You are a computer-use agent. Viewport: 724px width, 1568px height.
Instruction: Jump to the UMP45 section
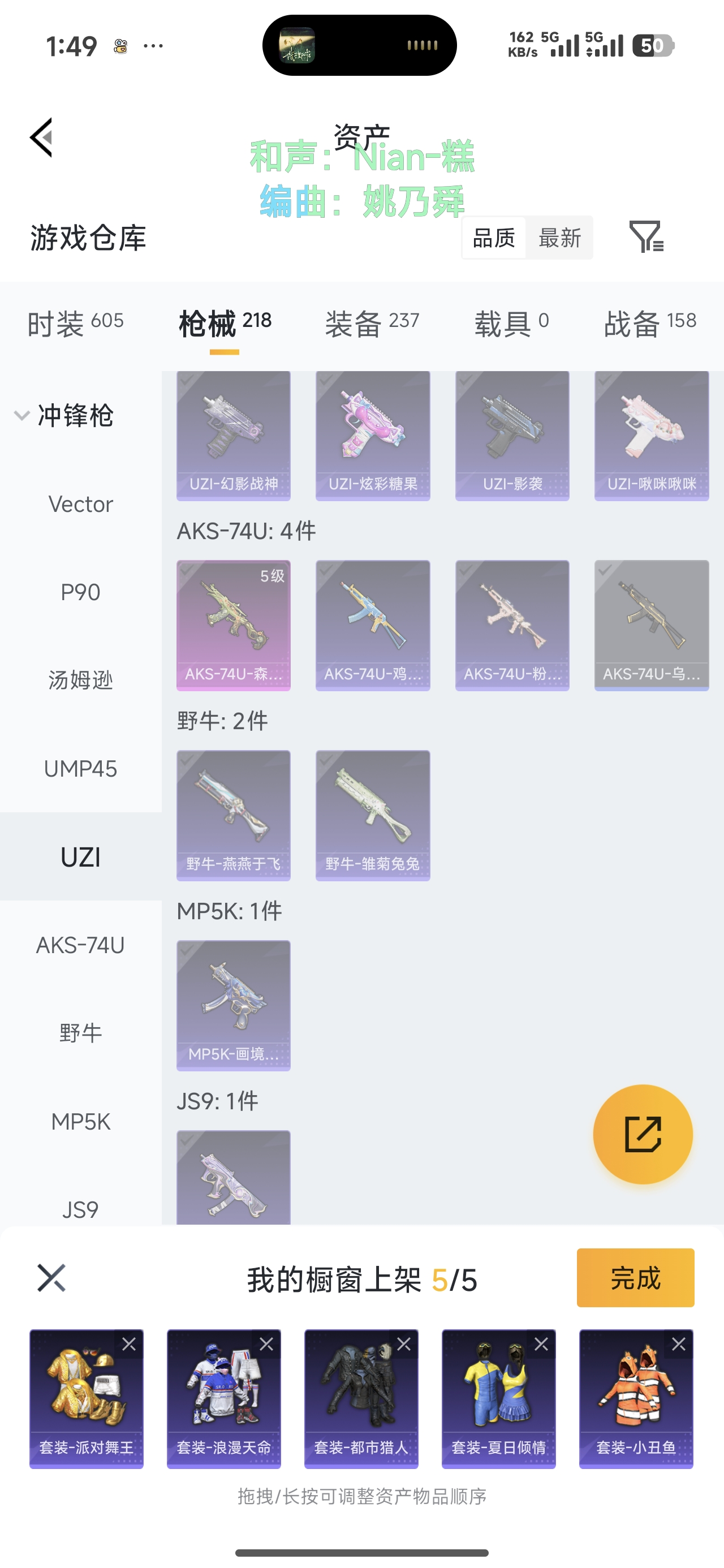coord(80,769)
